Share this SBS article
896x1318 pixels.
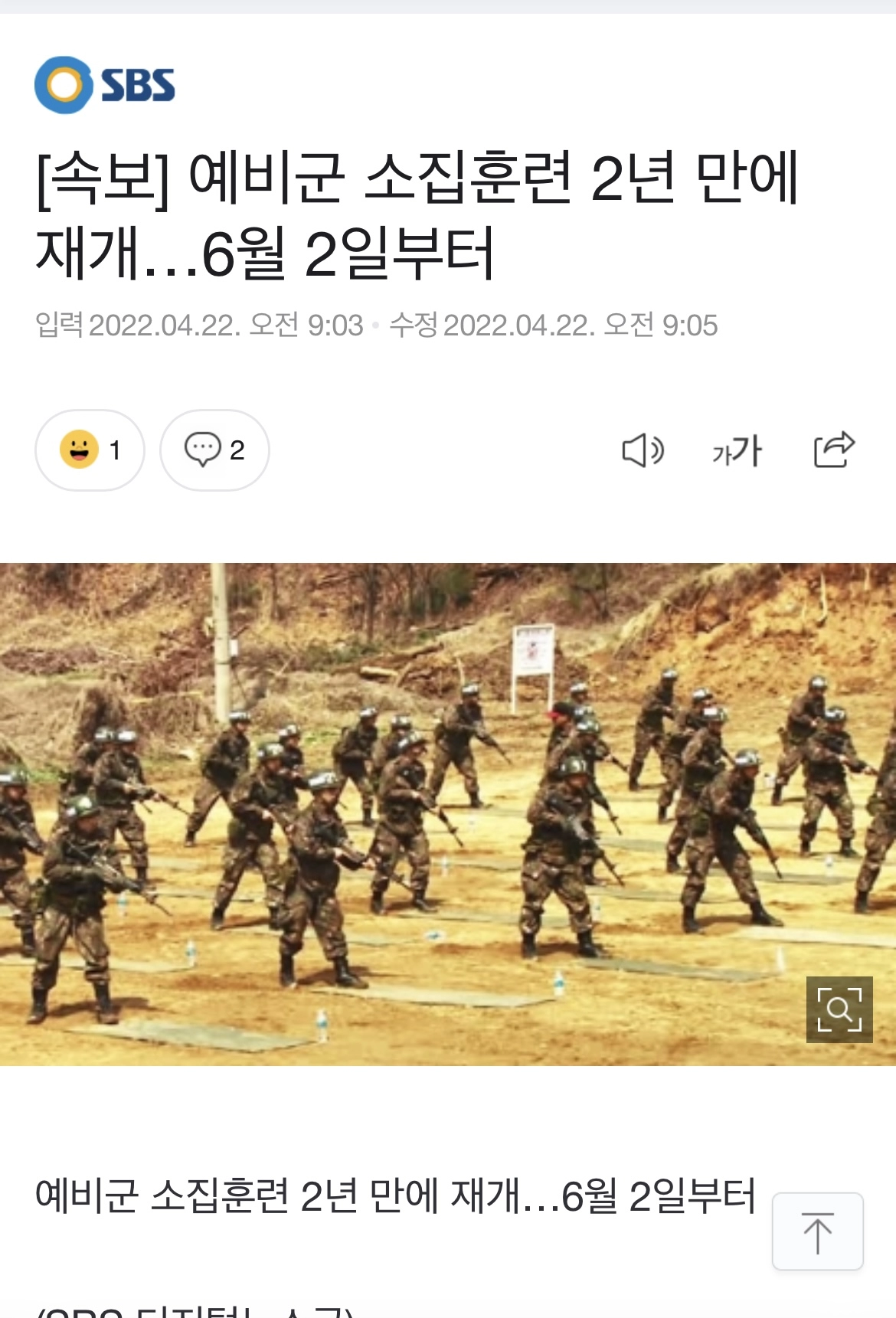833,450
